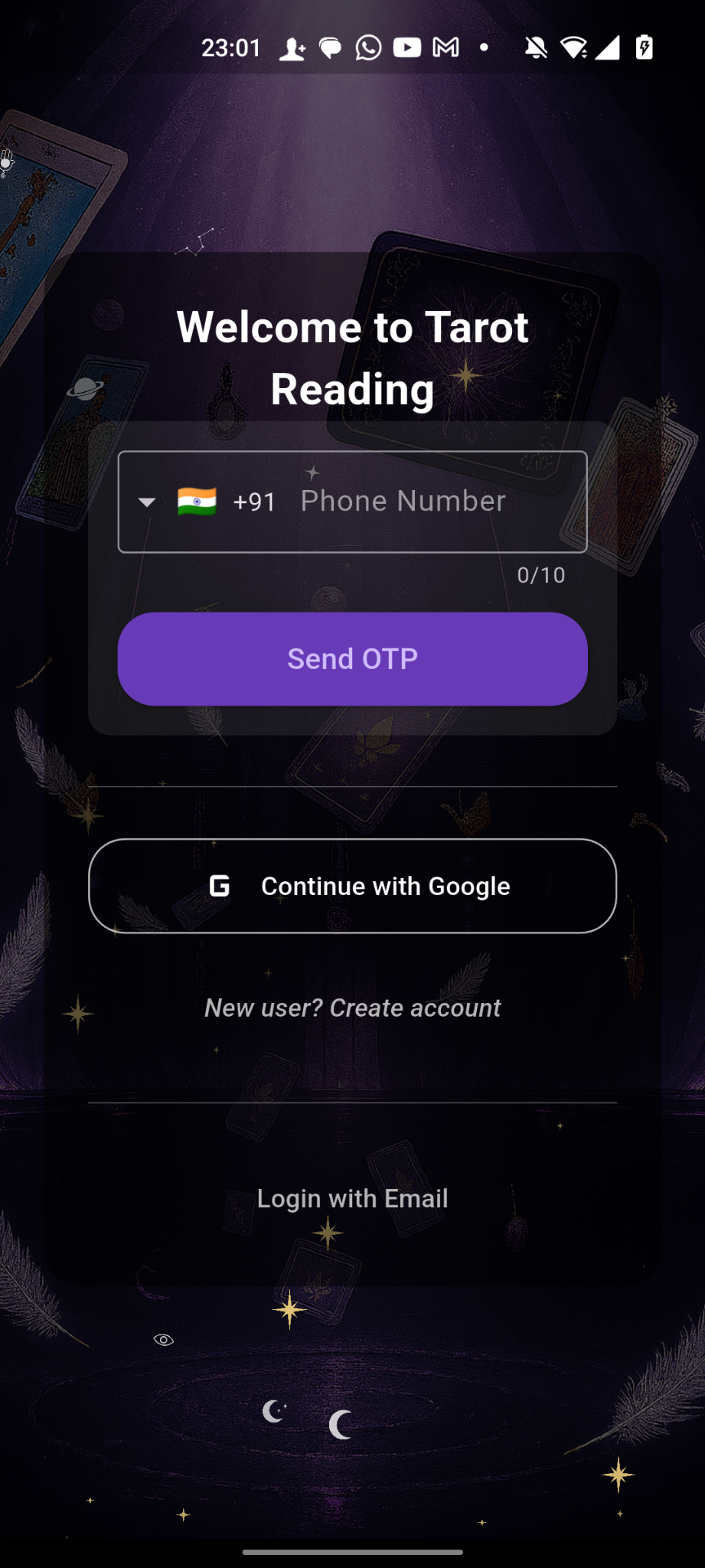The image size is (705, 1568).
Task: Choose Login with Email
Action: (x=352, y=1198)
